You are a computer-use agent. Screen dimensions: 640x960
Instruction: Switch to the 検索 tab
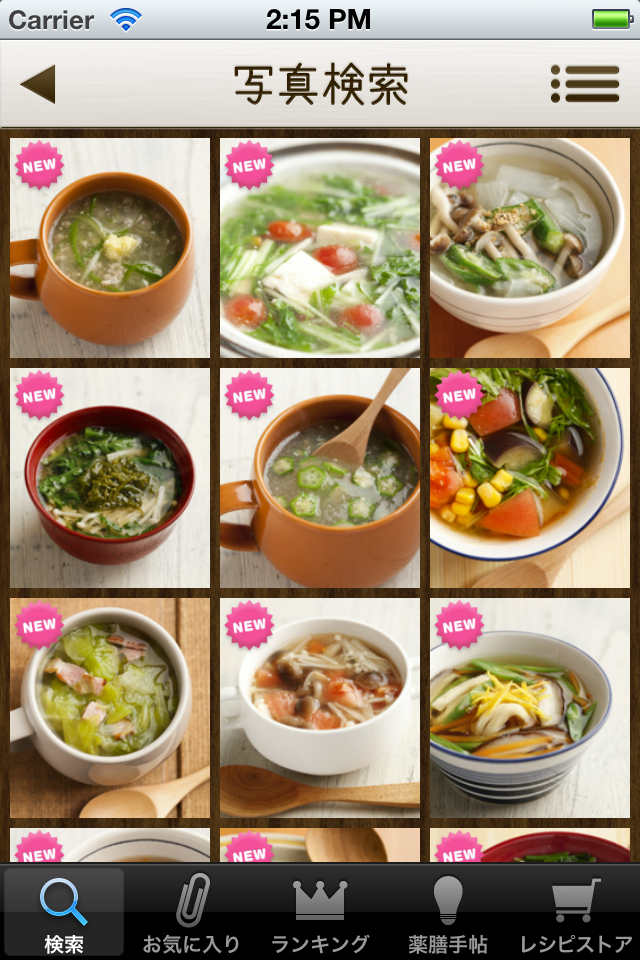(64, 913)
